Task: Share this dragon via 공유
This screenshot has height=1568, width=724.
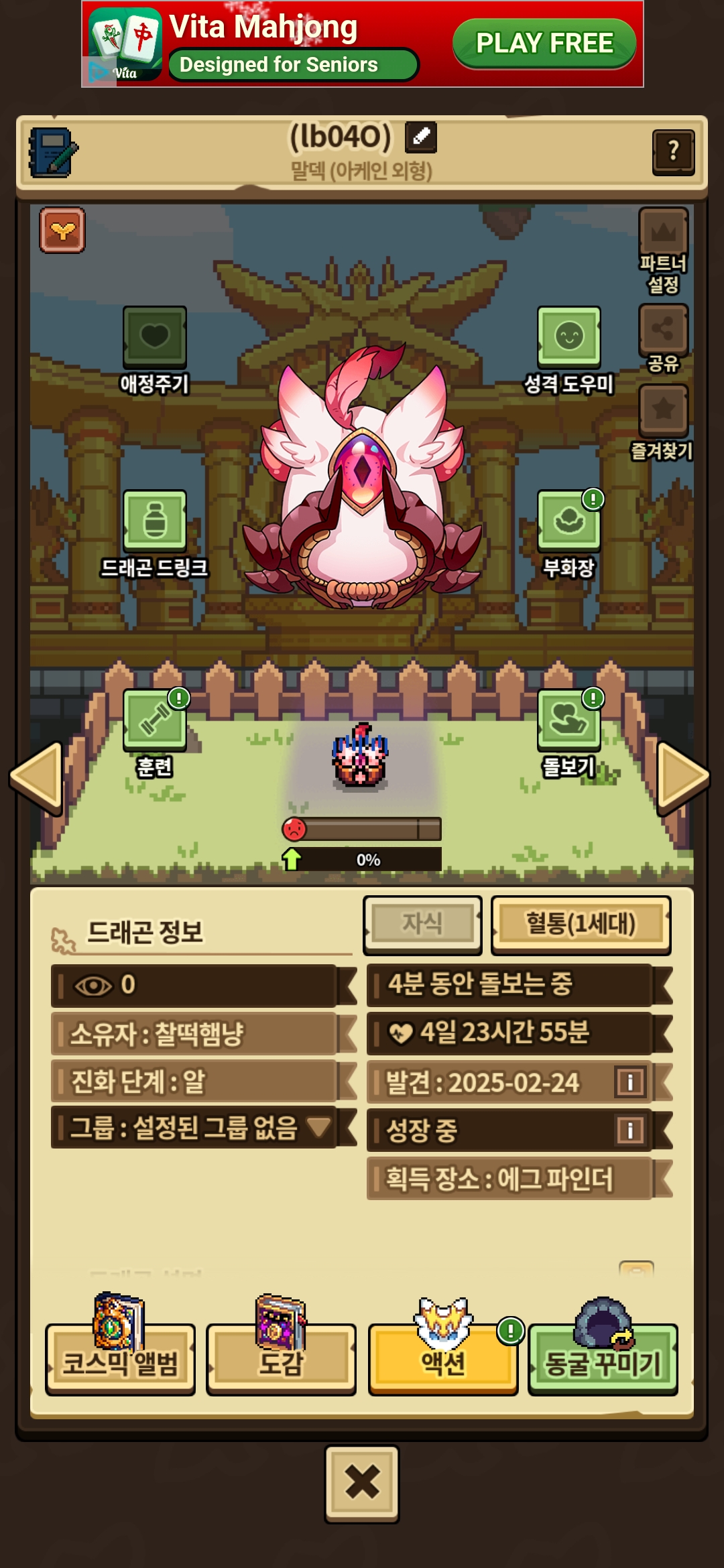Action: pos(663,330)
